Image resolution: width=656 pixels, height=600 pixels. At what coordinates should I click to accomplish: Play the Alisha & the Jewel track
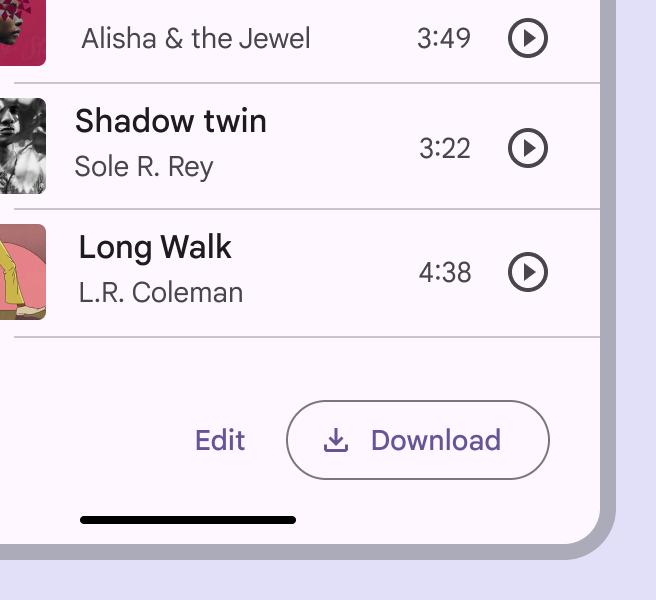click(x=528, y=39)
